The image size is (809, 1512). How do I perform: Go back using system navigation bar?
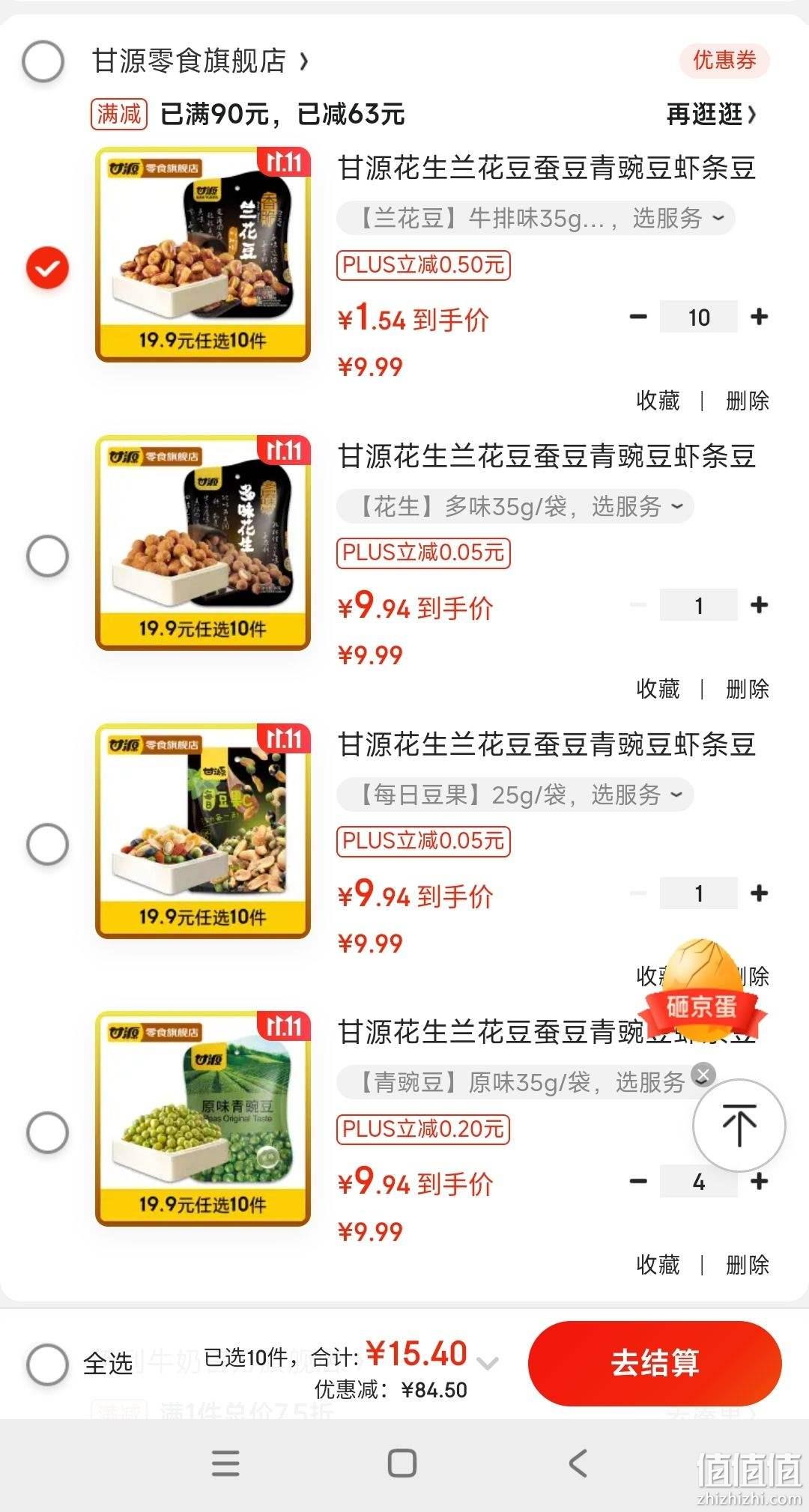click(578, 1463)
